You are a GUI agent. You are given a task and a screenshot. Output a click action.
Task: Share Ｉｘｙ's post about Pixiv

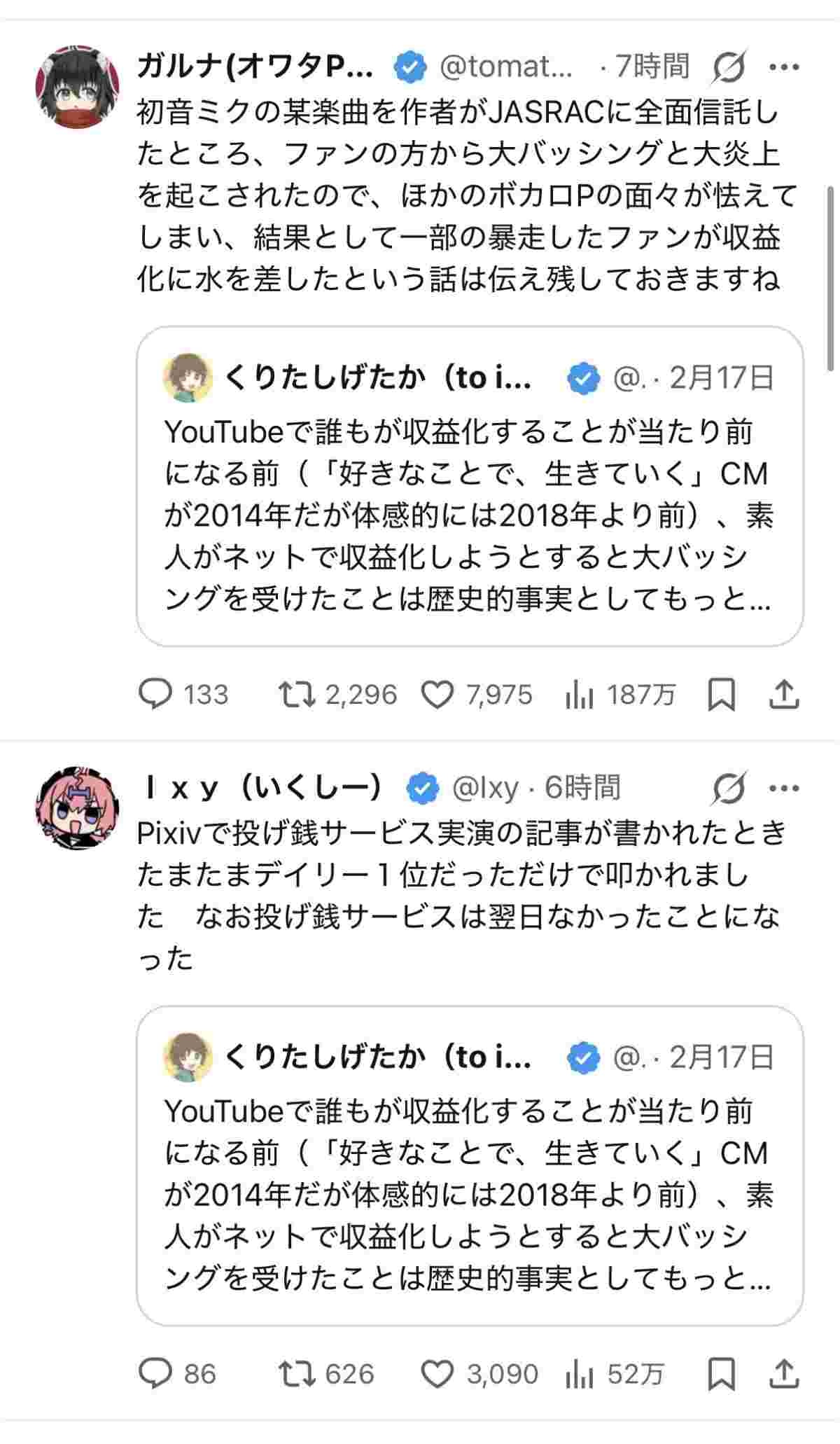click(784, 1374)
